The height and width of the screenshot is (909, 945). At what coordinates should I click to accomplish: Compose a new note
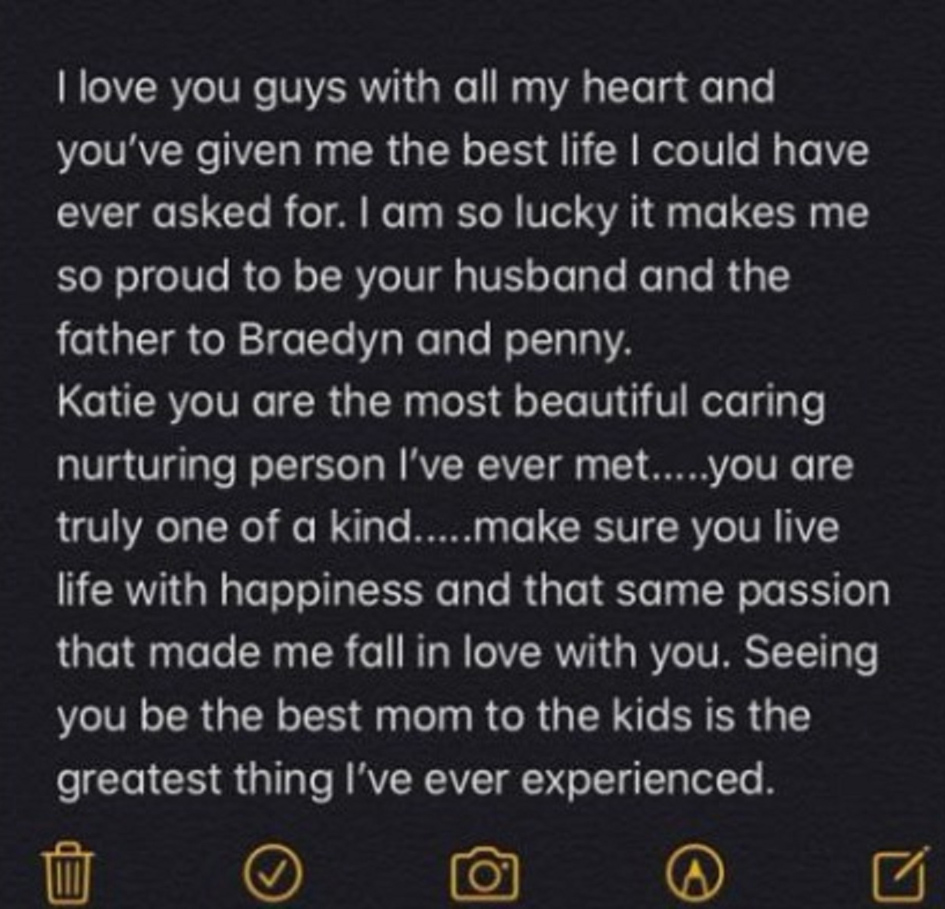pyautogui.click(x=901, y=874)
